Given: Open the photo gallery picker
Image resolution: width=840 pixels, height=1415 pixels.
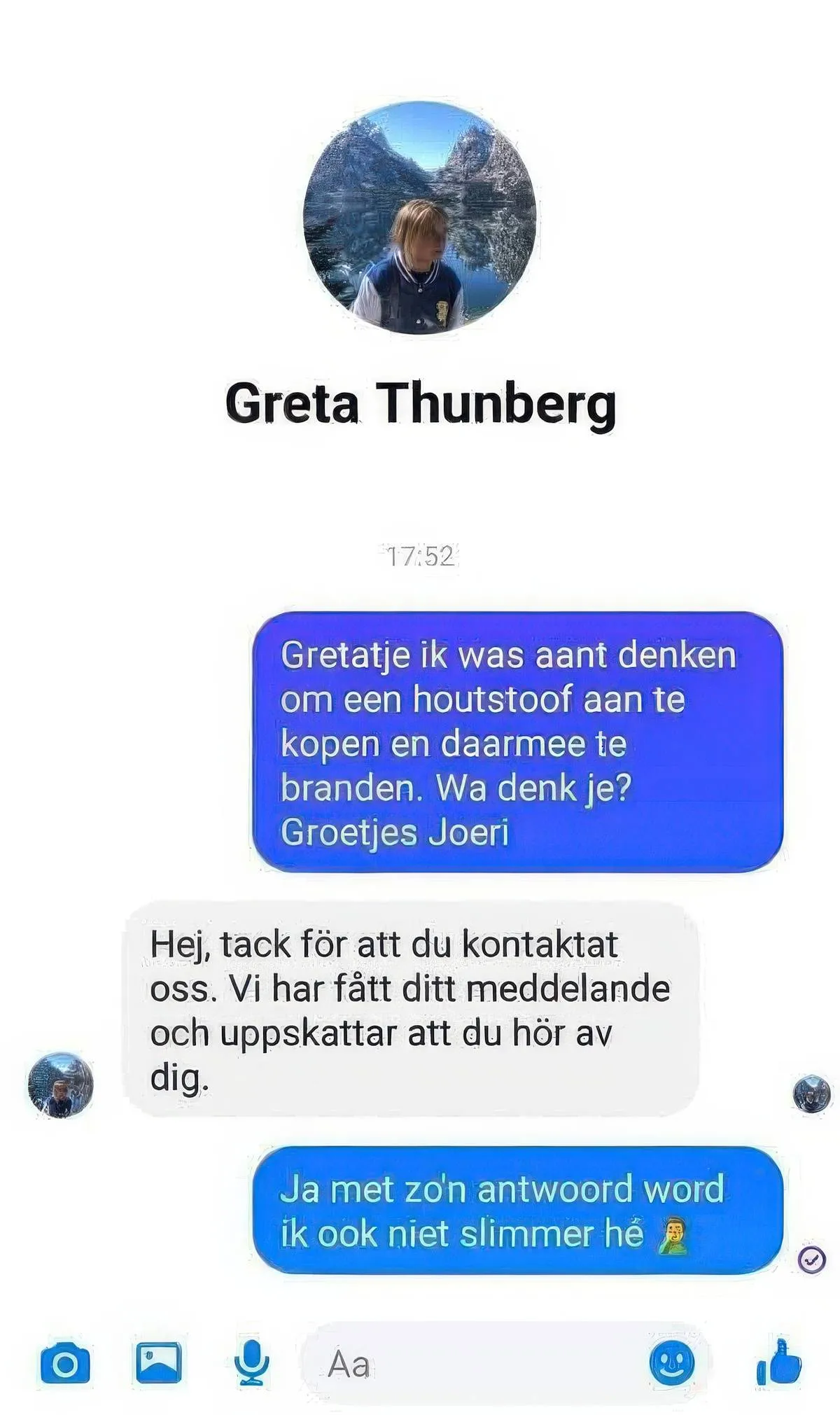Looking at the screenshot, I should (x=158, y=1362).
